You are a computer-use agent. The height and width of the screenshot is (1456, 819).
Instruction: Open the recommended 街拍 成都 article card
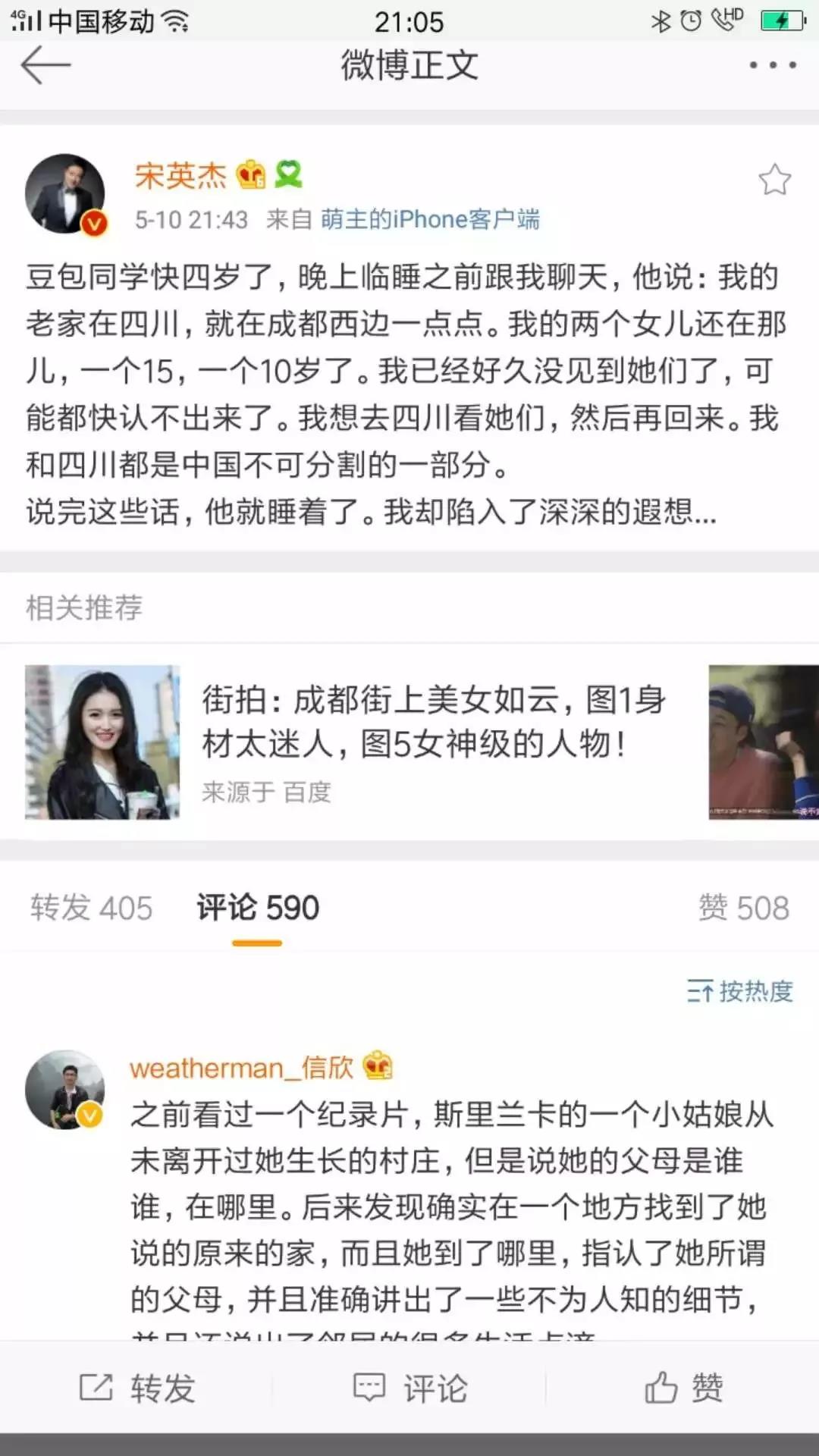click(432, 742)
